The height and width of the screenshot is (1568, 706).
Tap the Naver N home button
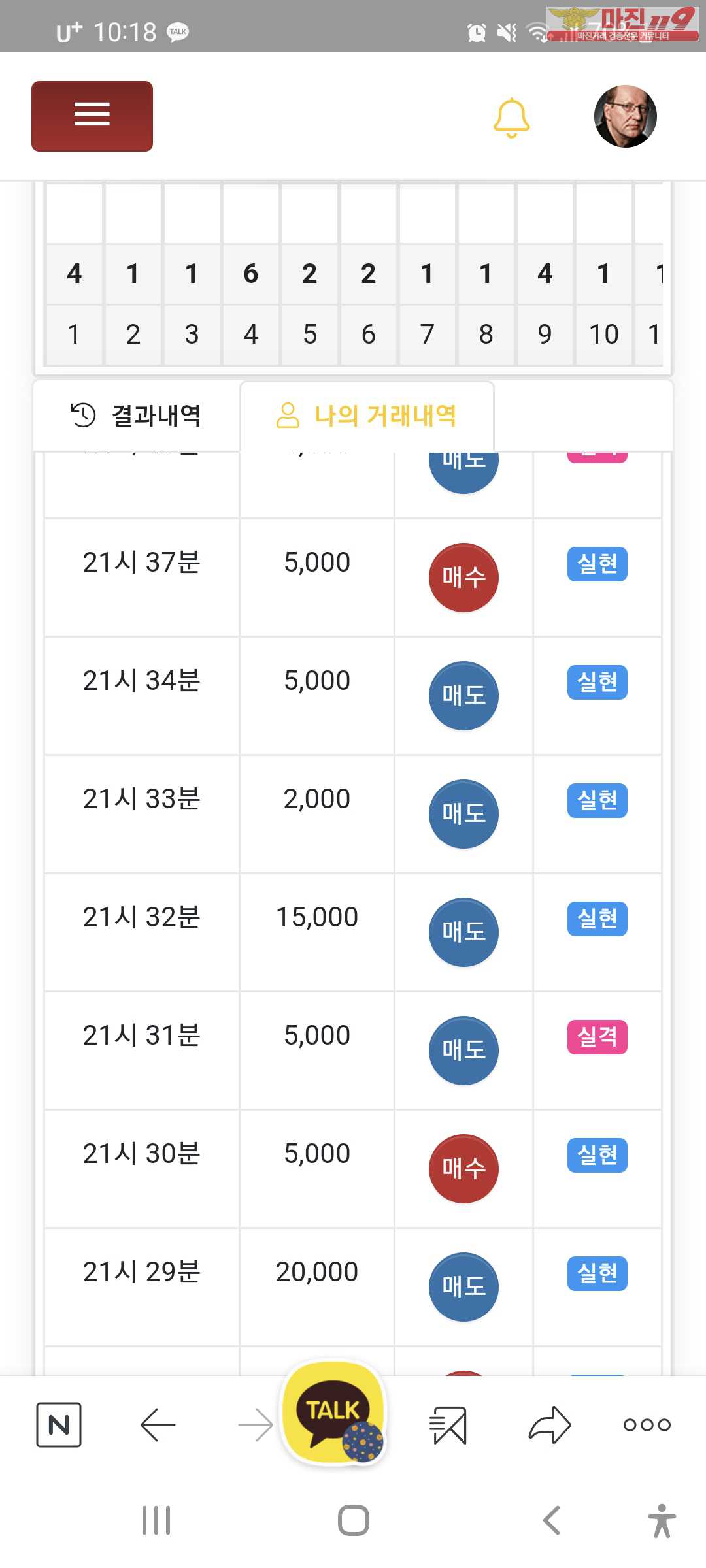pos(59,1425)
